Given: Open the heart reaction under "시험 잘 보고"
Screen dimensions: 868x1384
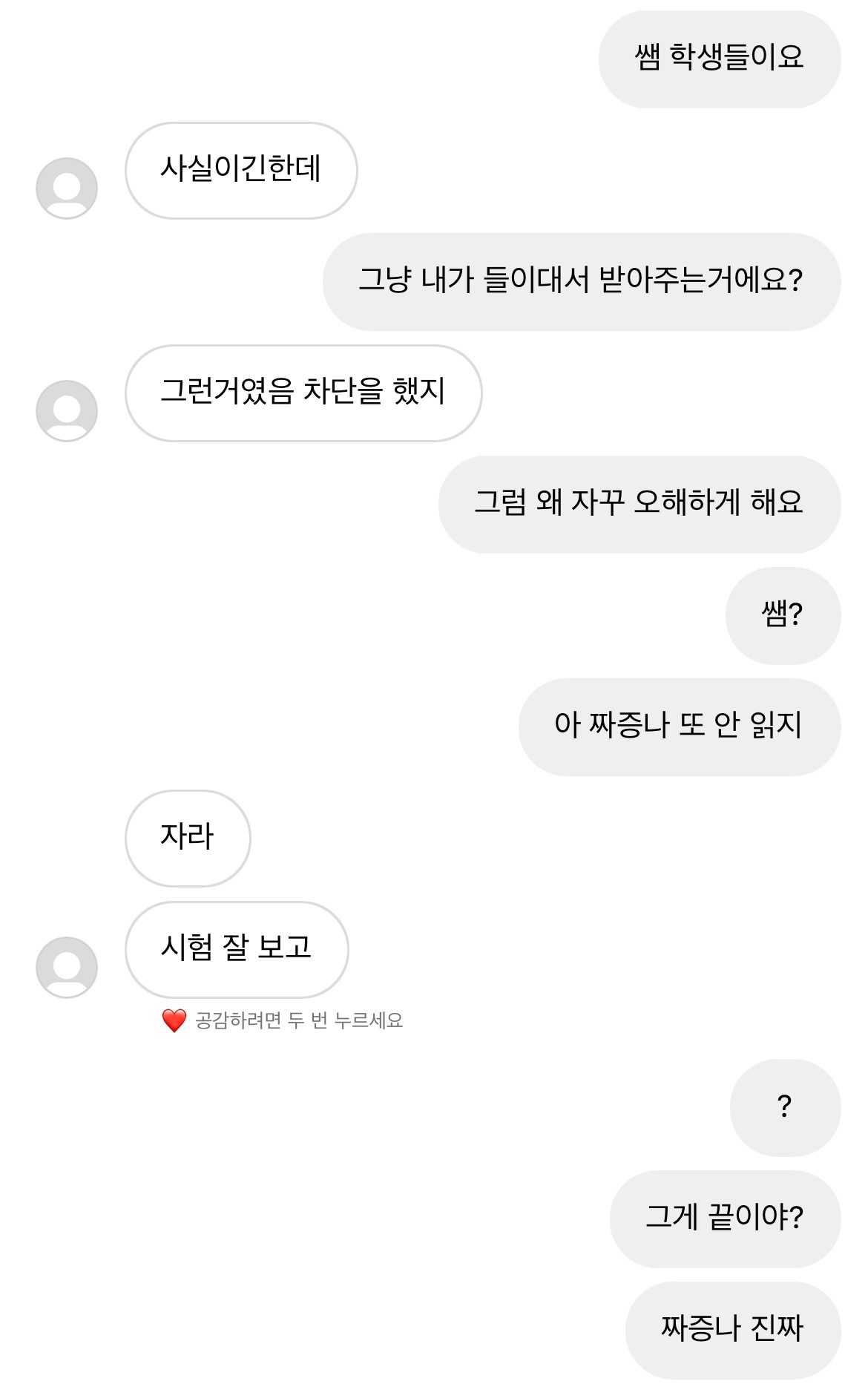Looking at the screenshot, I should [174, 1021].
